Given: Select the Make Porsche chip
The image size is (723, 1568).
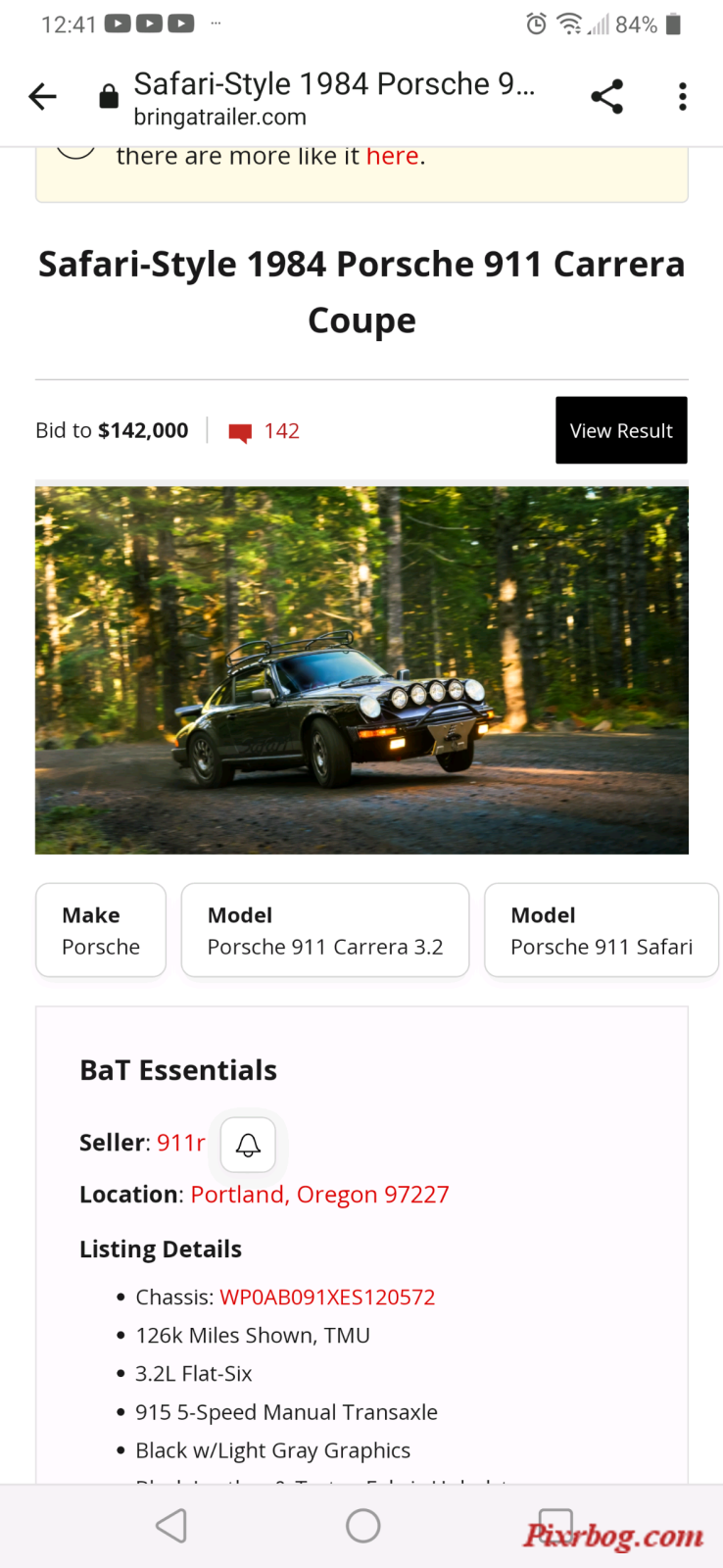Looking at the screenshot, I should click(101, 930).
